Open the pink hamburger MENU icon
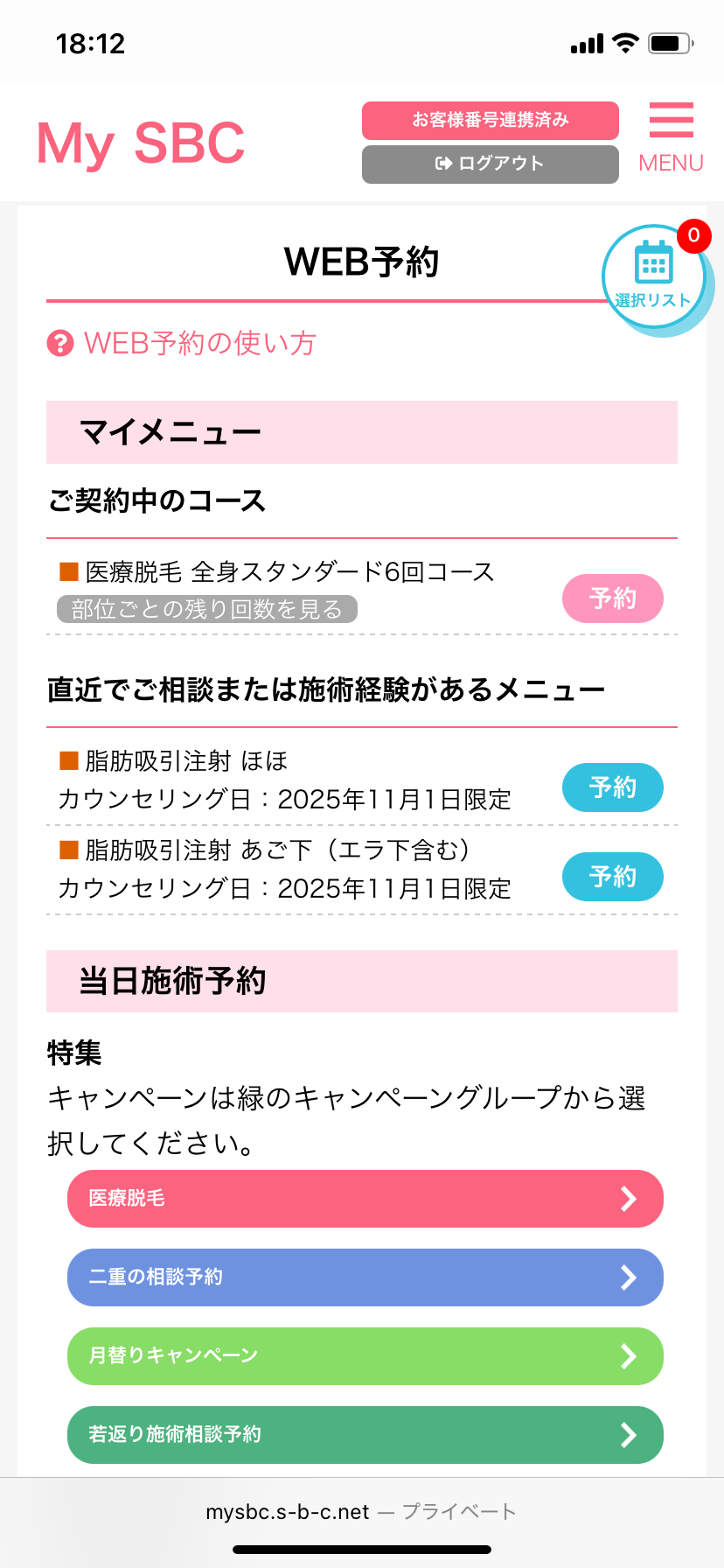Screen dimensions: 724x1568 pyautogui.click(x=670, y=121)
